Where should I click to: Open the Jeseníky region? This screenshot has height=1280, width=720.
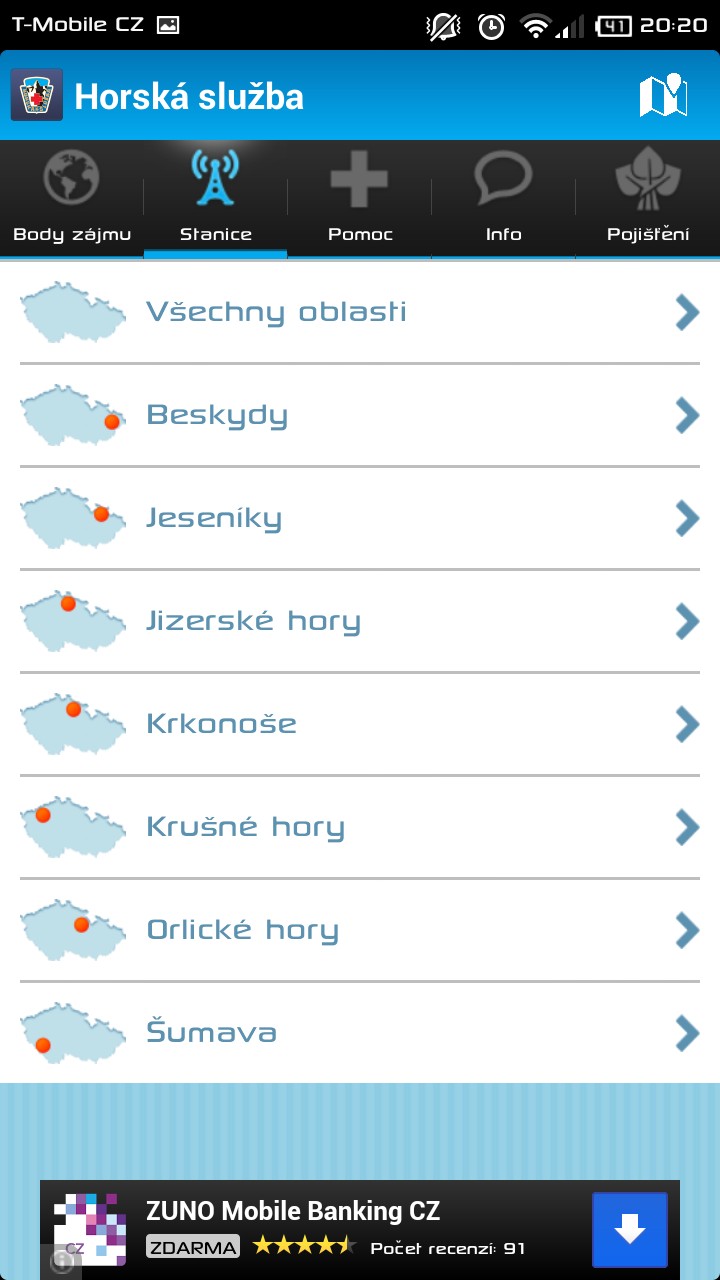[x=360, y=518]
